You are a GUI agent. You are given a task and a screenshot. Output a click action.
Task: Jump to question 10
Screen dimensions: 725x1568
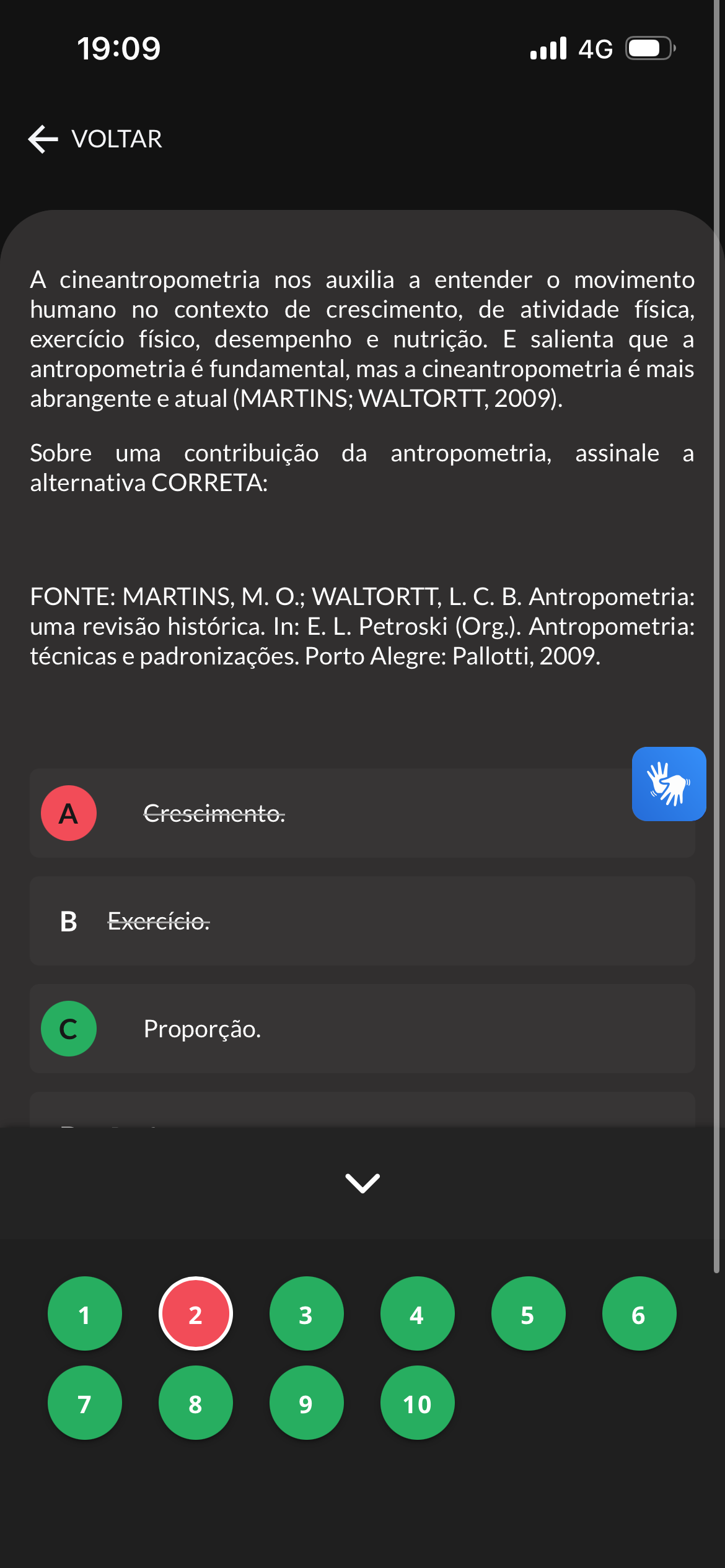pos(418,1403)
